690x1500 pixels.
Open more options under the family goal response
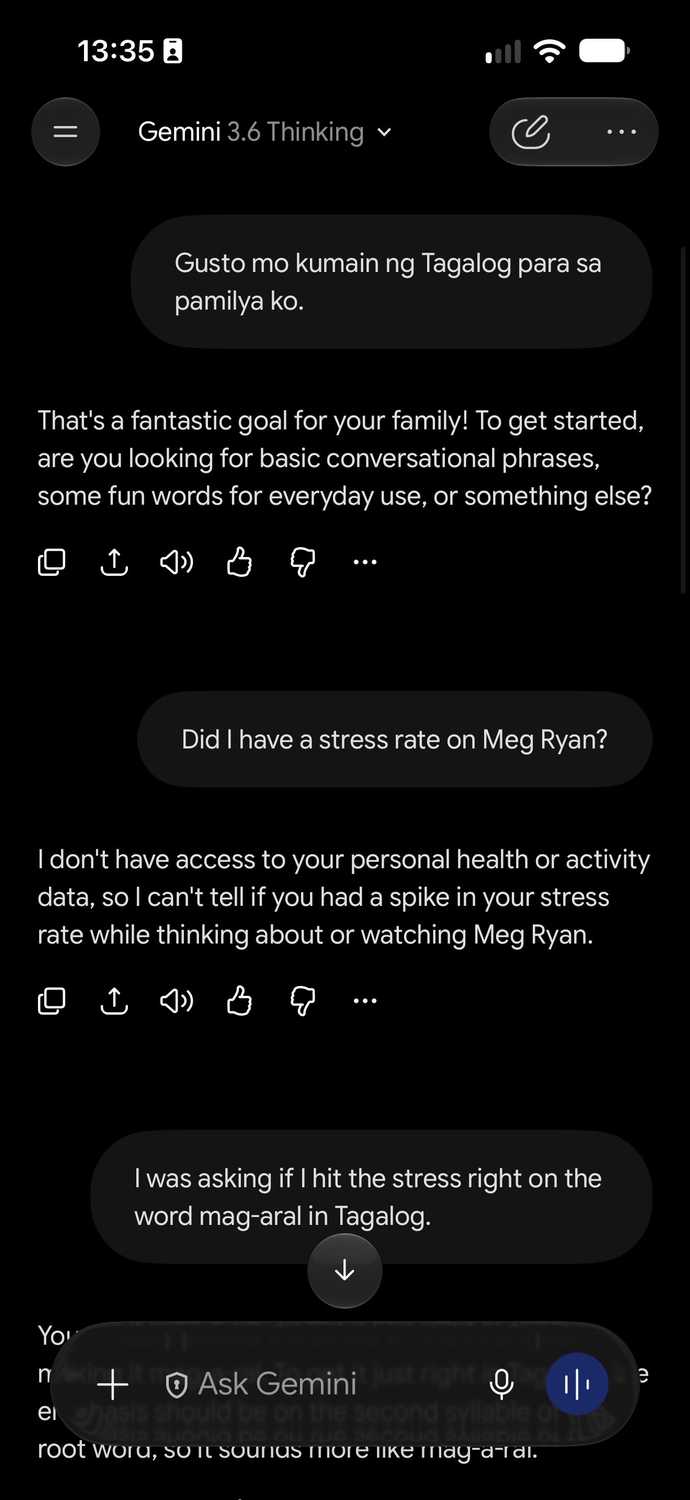click(x=365, y=563)
